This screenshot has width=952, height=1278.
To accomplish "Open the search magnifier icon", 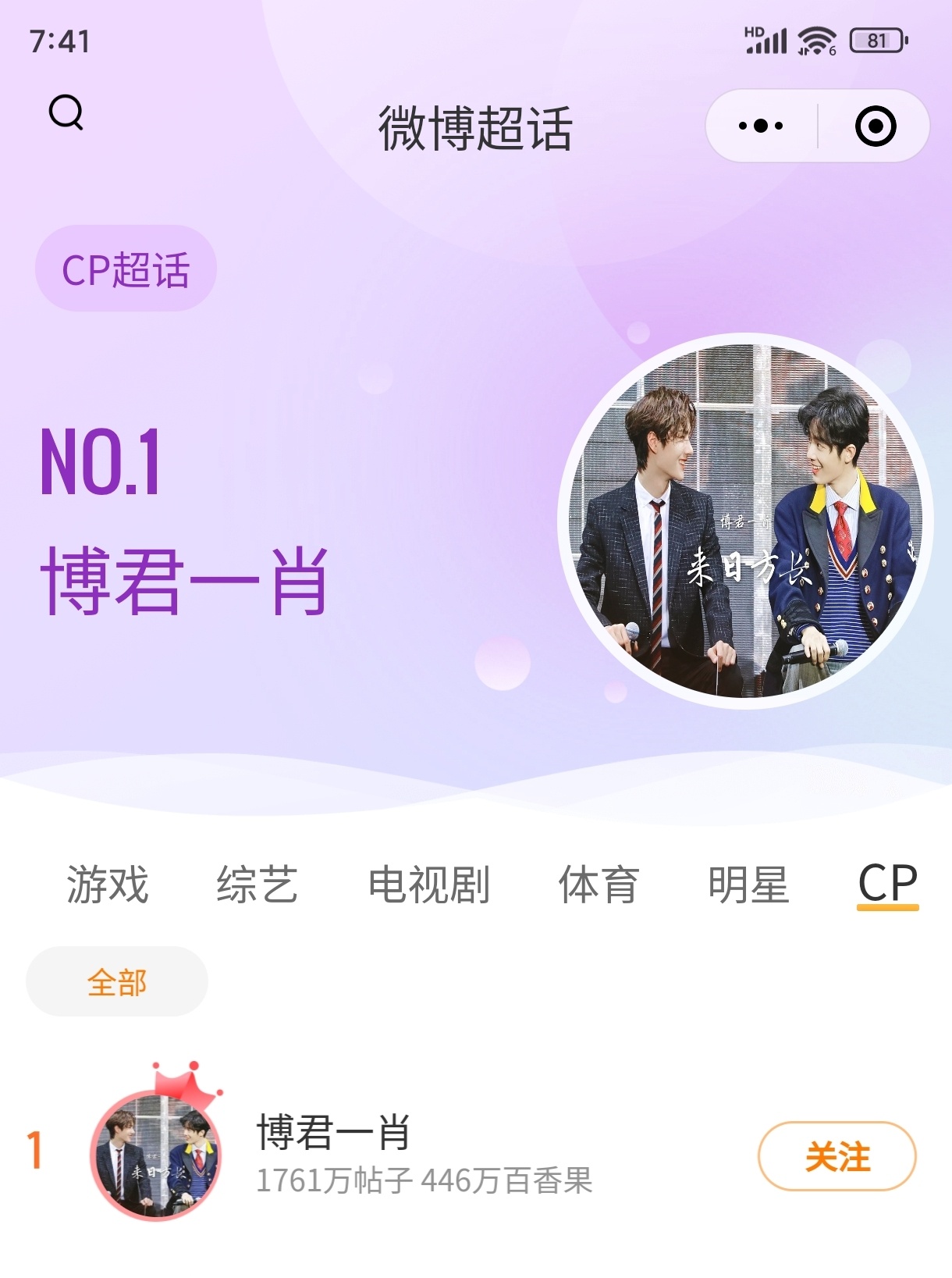I will (x=66, y=113).
